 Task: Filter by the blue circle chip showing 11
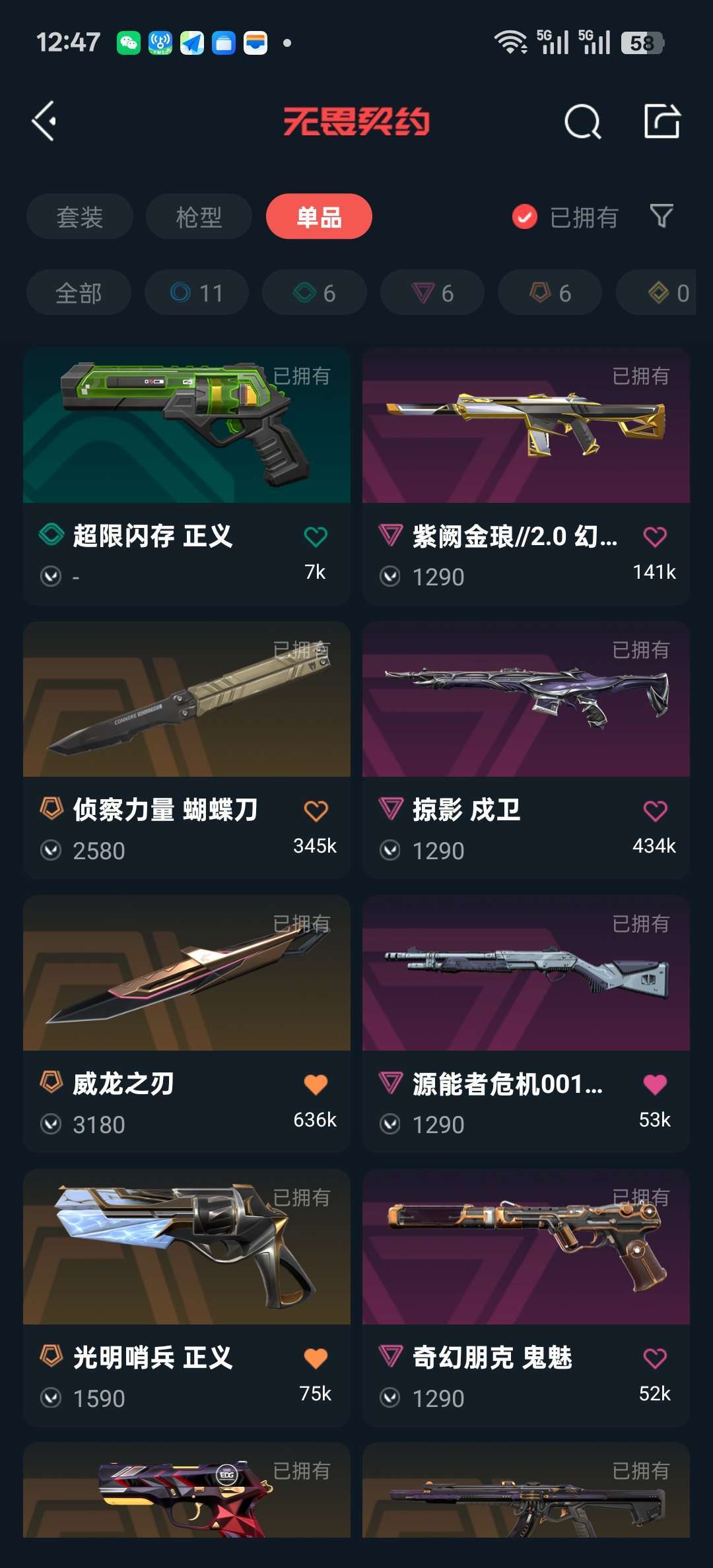[197, 292]
